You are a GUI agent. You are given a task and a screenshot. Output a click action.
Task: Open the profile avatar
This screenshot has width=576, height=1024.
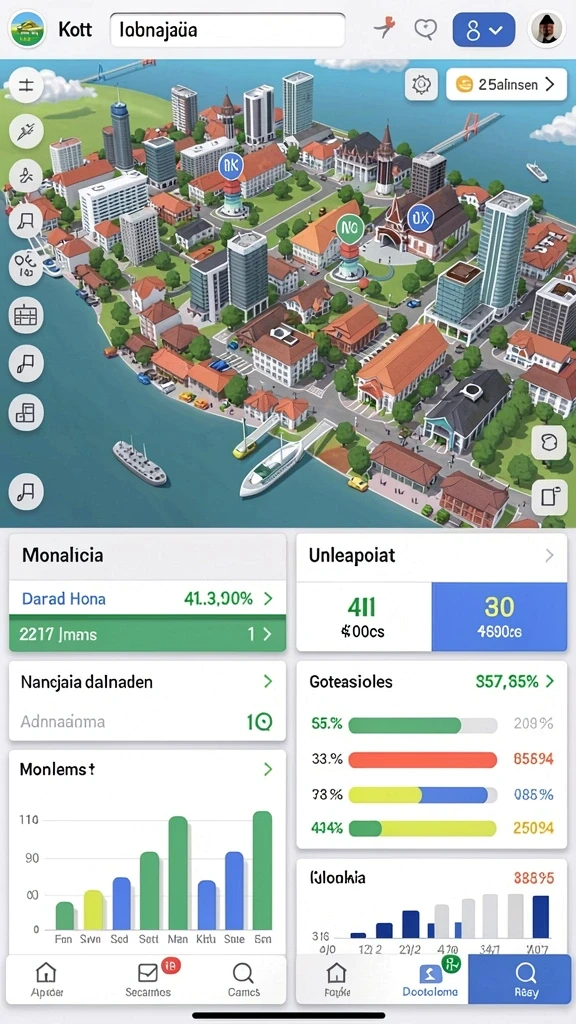tap(546, 29)
